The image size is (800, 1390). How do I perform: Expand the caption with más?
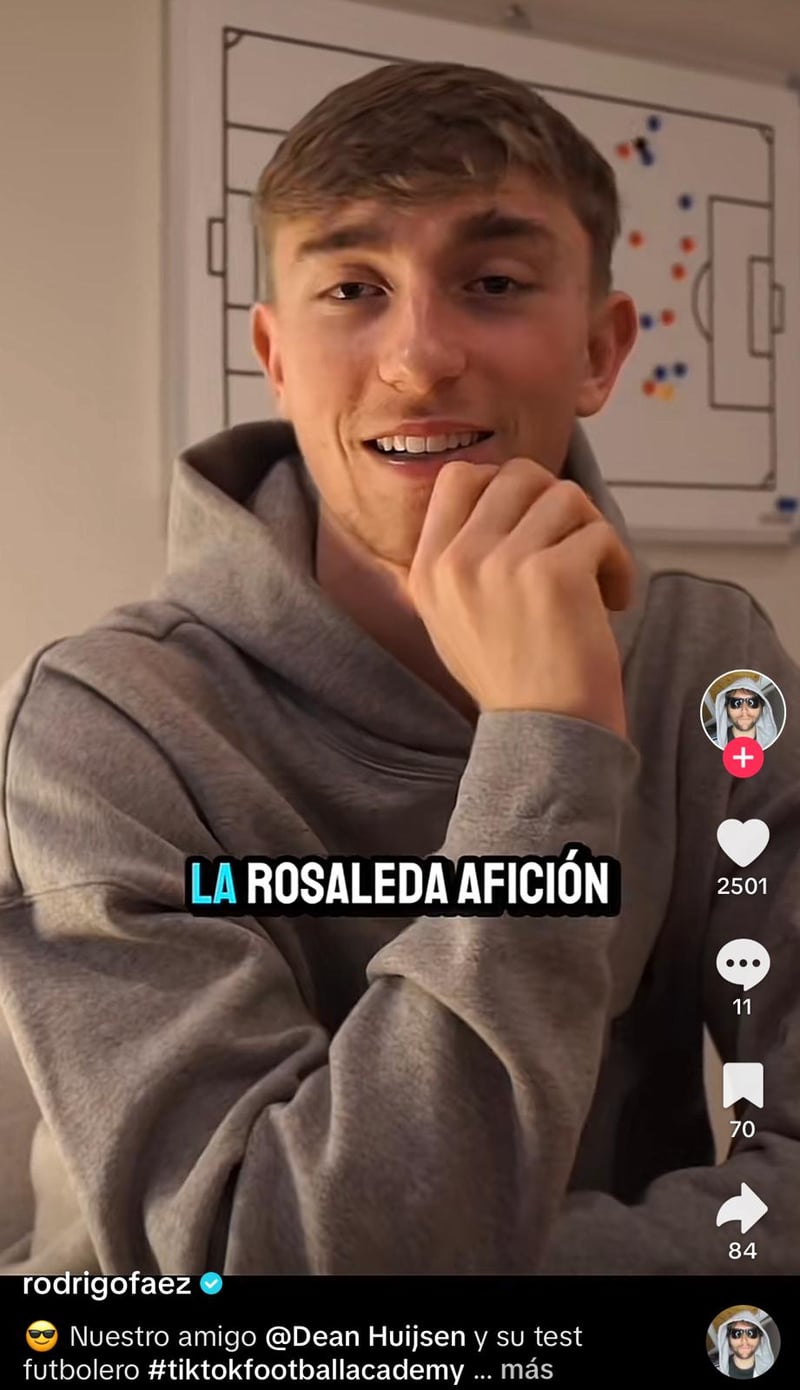[x=527, y=1369]
